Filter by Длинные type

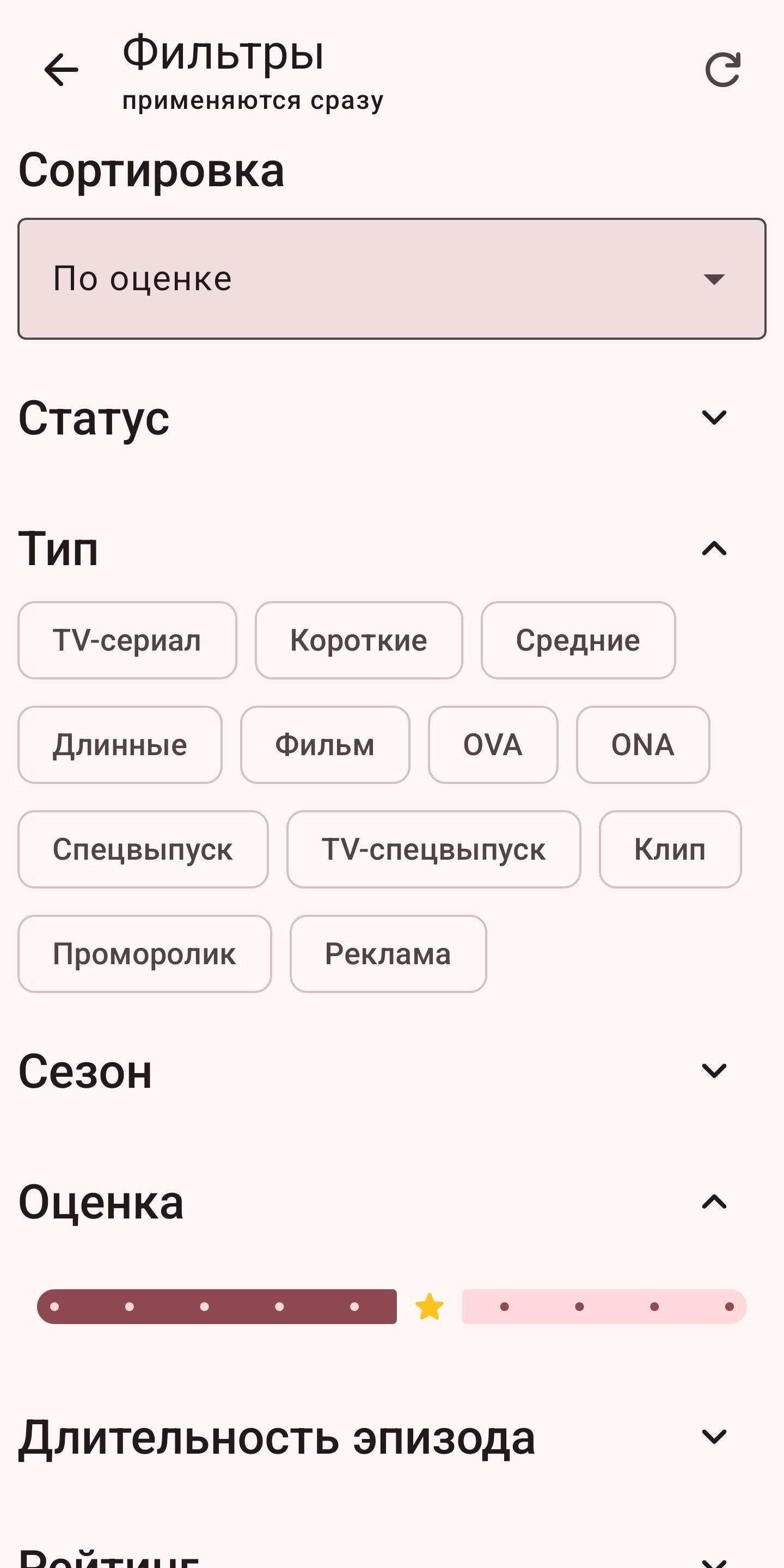click(x=120, y=745)
